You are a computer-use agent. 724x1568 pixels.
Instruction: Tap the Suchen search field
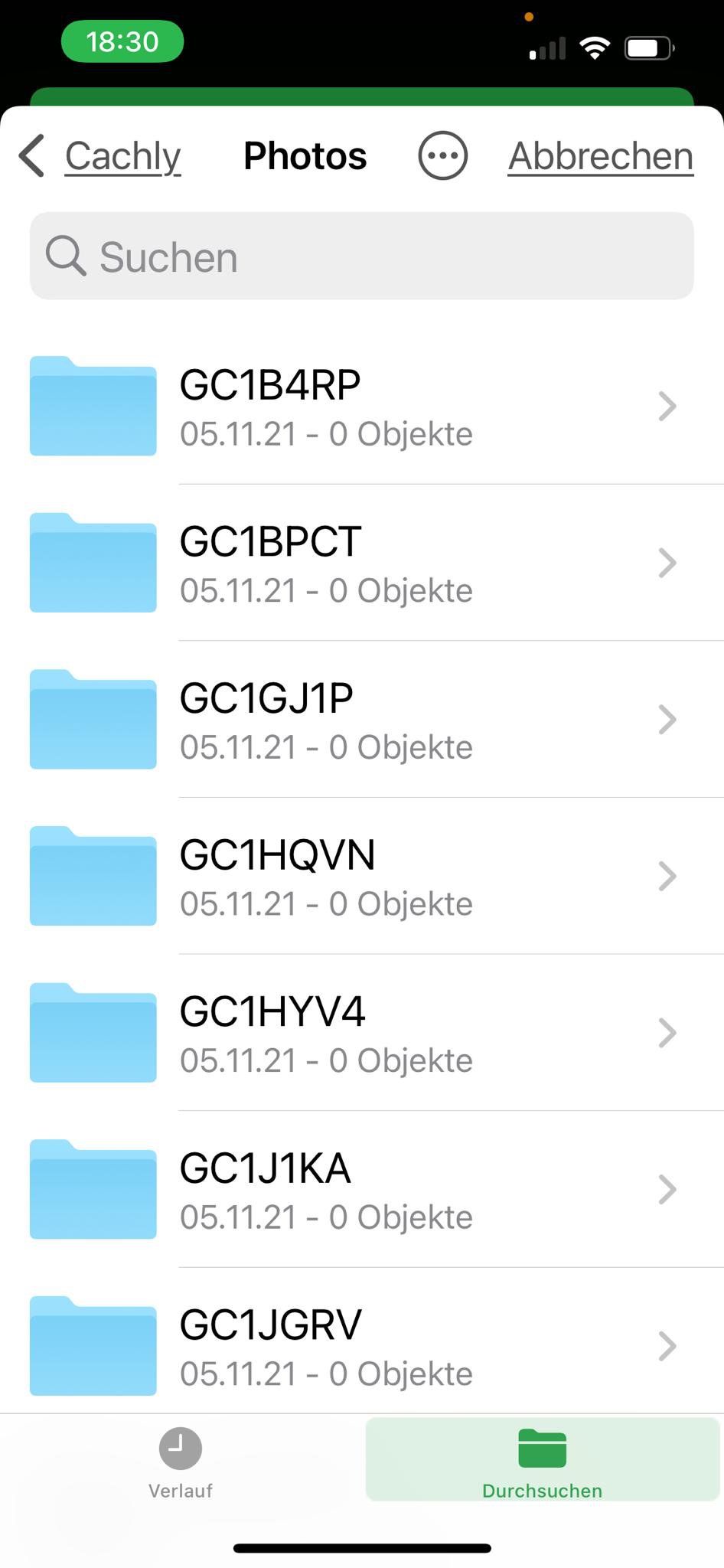tap(362, 256)
